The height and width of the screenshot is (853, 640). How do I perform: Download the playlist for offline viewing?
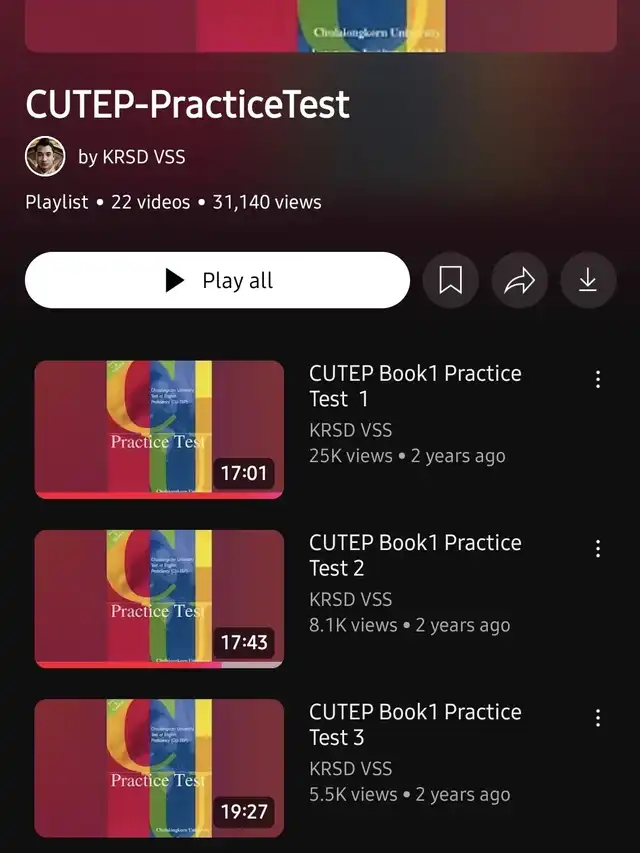(588, 281)
